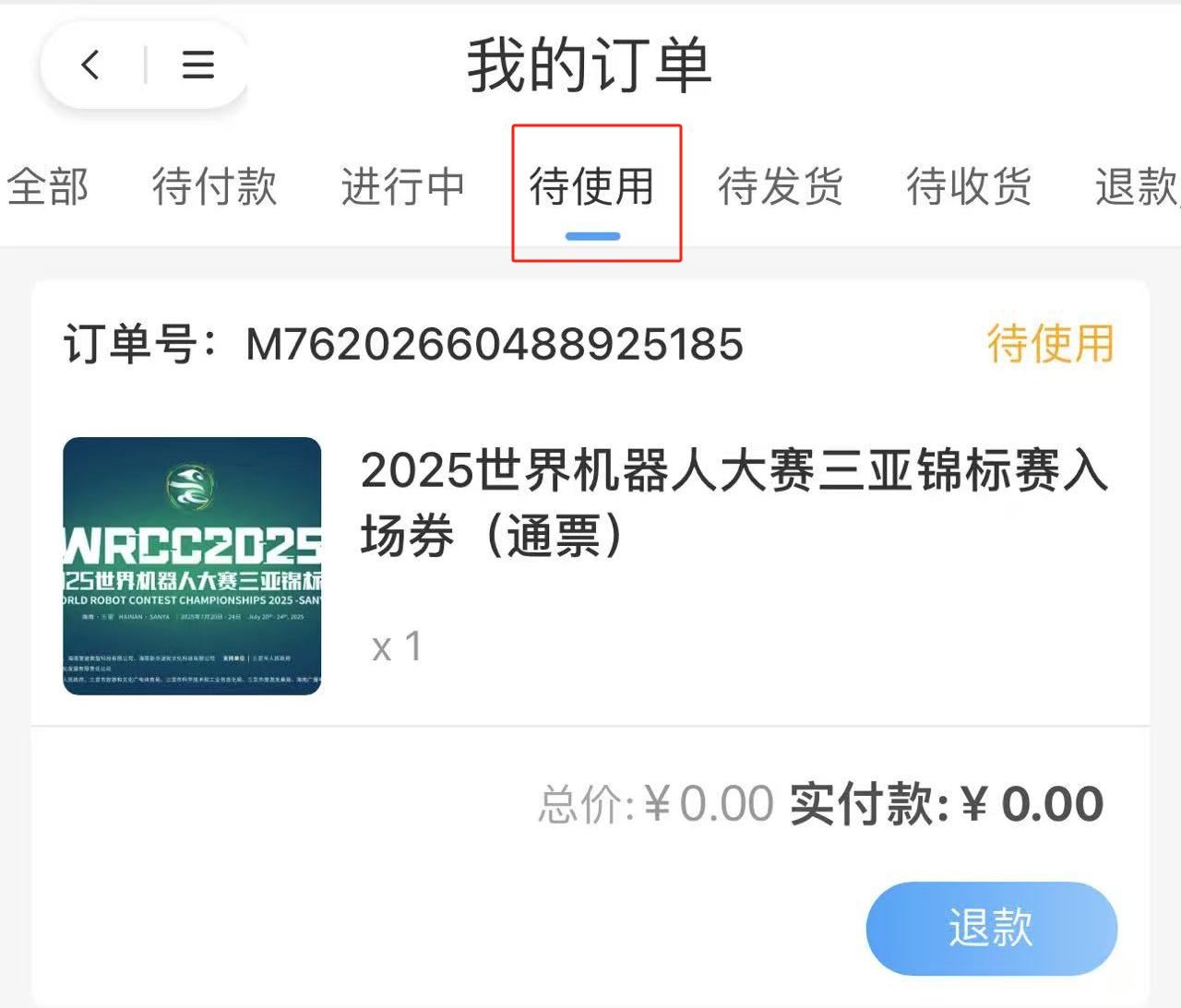Switch to the 全部 tab
The width and height of the screenshot is (1181, 1008).
point(48,186)
